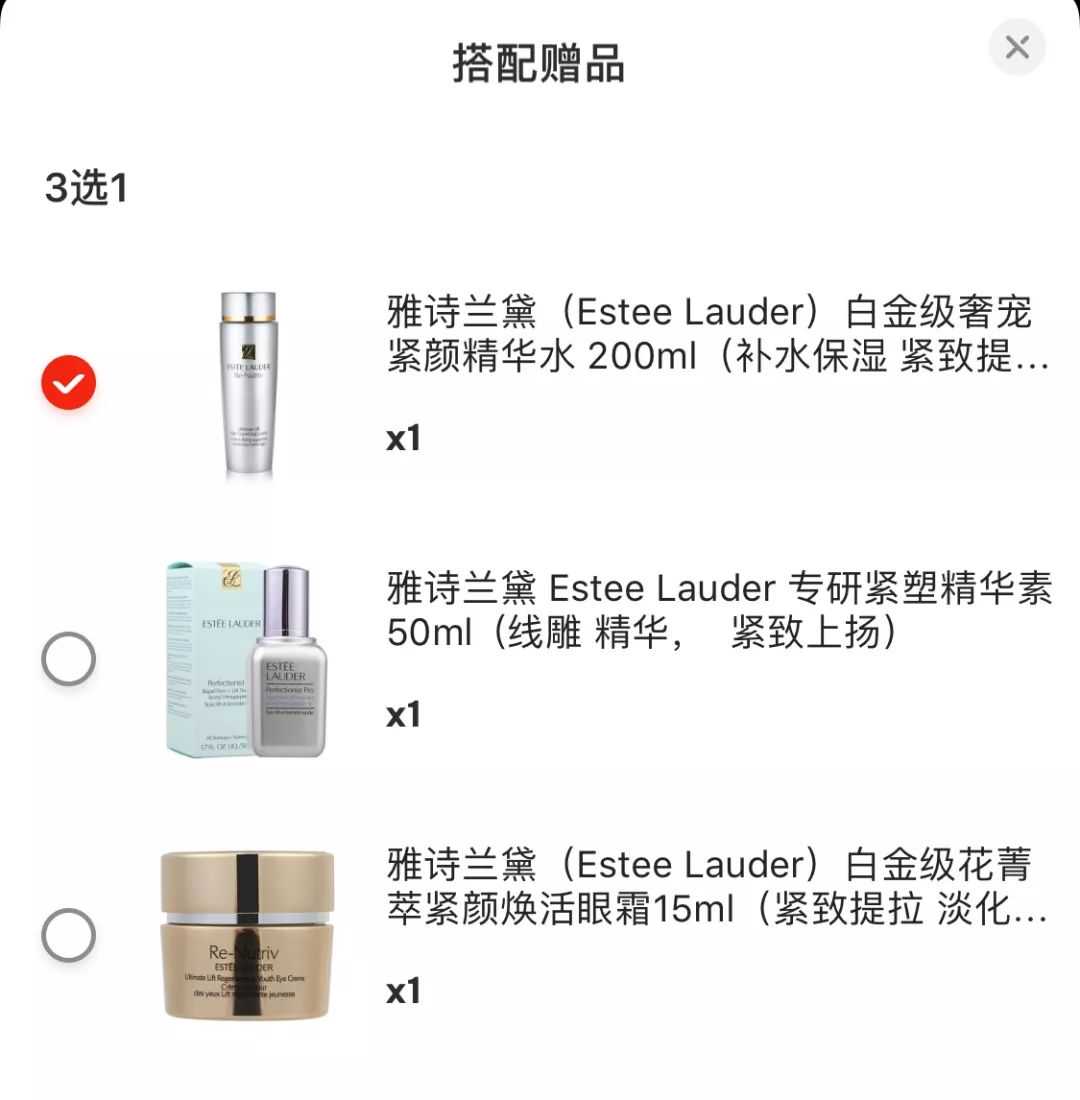Pick the 白金级花菁萃紧颜焕活眼霜 15ml gift
The image size is (1080, 1100).
(x=68, y=935)
